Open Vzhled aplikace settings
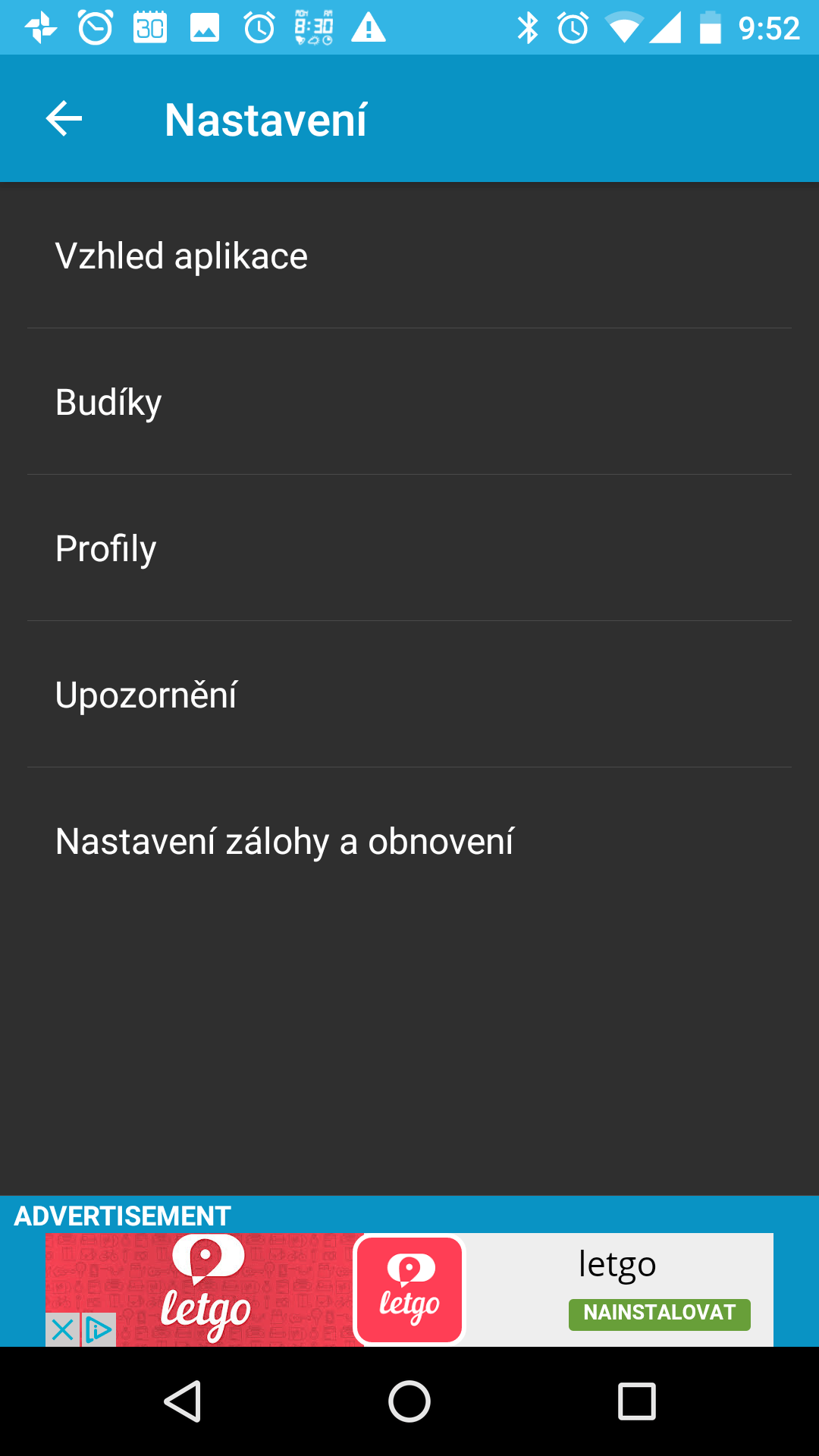Screen dimensions: 819x1456 click(409, 256)
